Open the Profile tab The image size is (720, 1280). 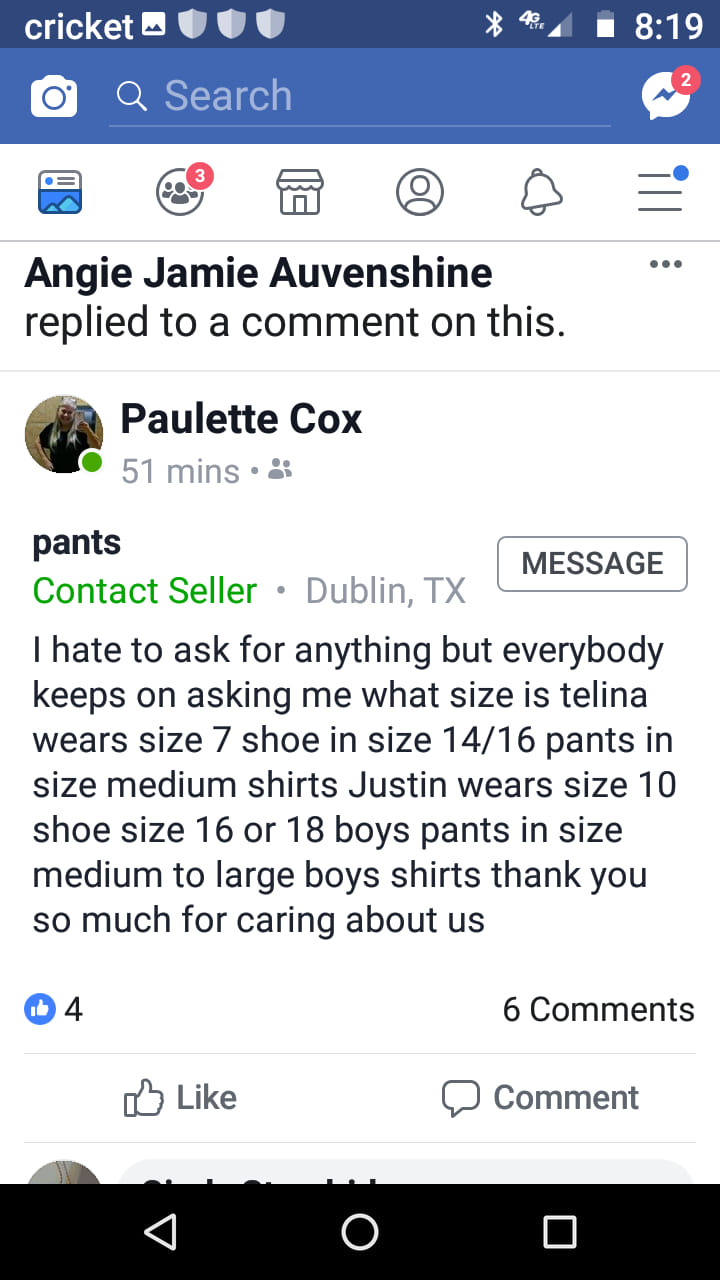pyautogui.click(x=420, y=192)
